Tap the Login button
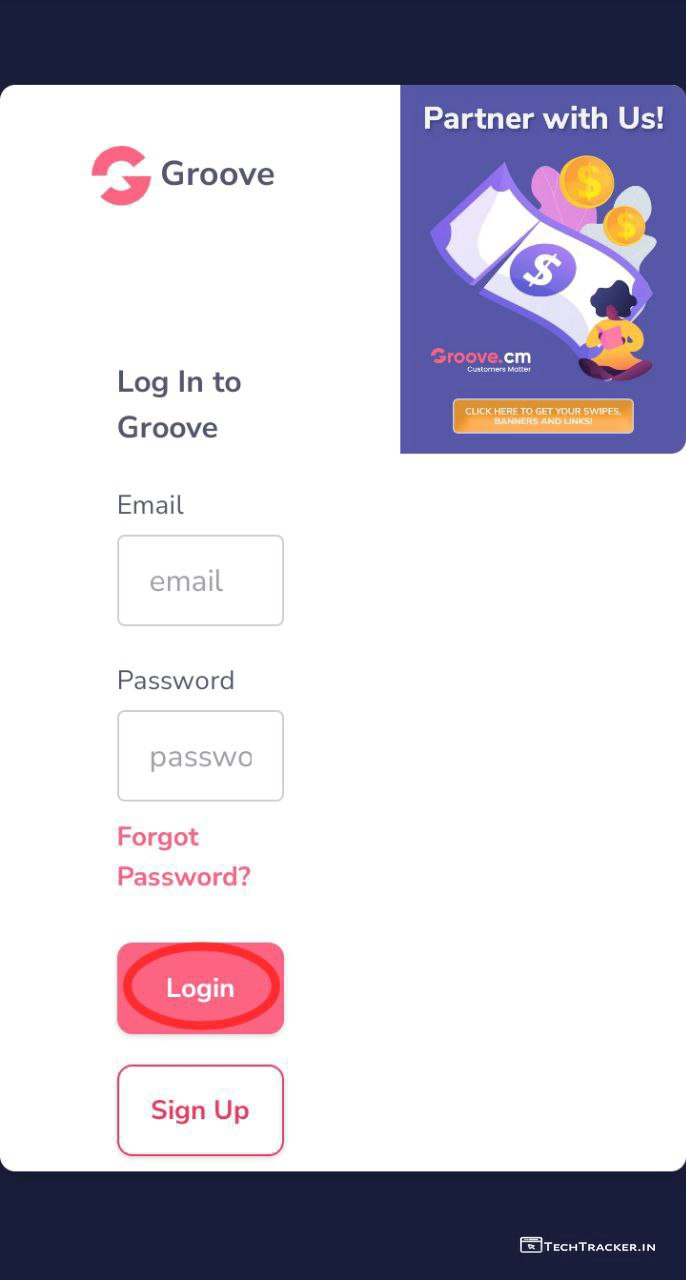Screen dimensions: 686x1280 tap(200, 988)
